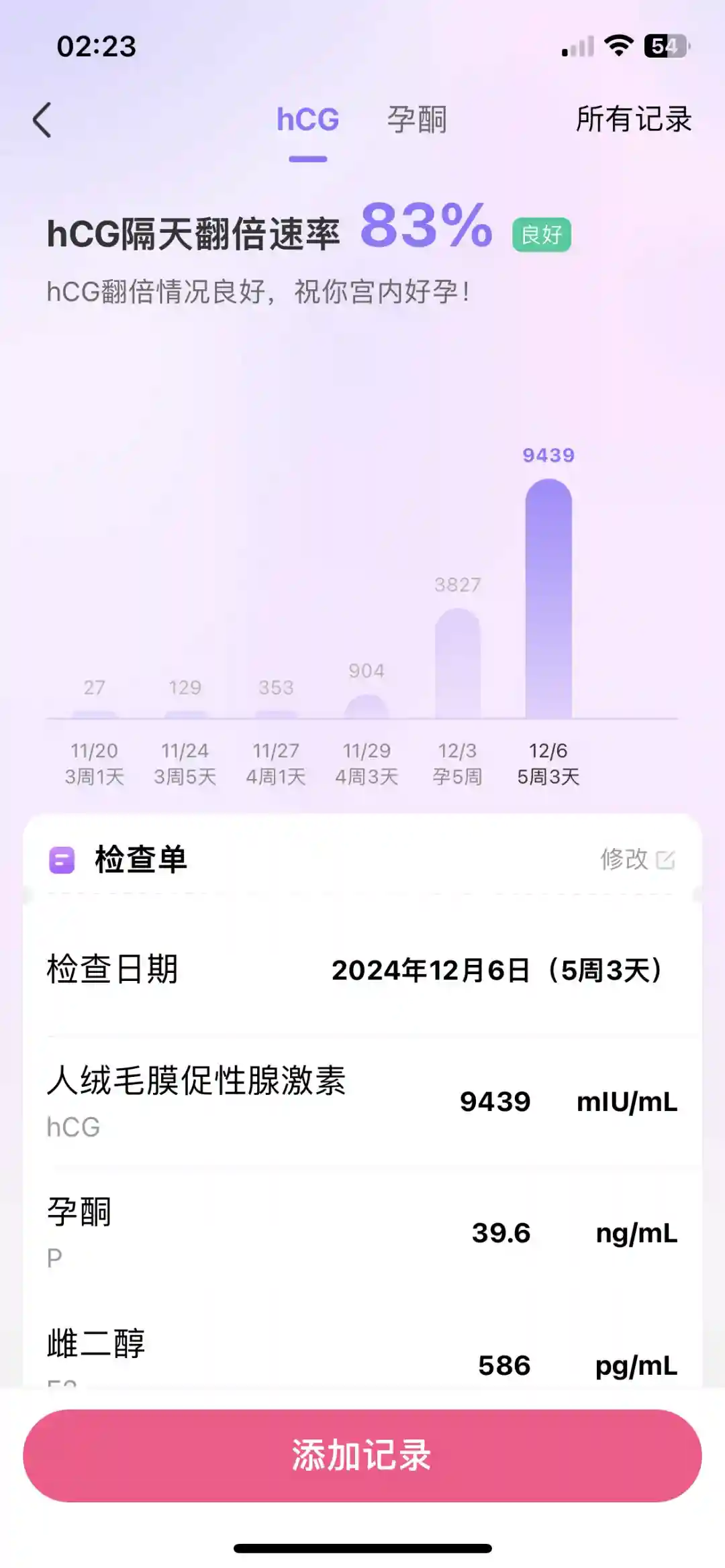The image size is (725, 1568).
Task: Open 所有记录 to view all records
Action: 633,120
